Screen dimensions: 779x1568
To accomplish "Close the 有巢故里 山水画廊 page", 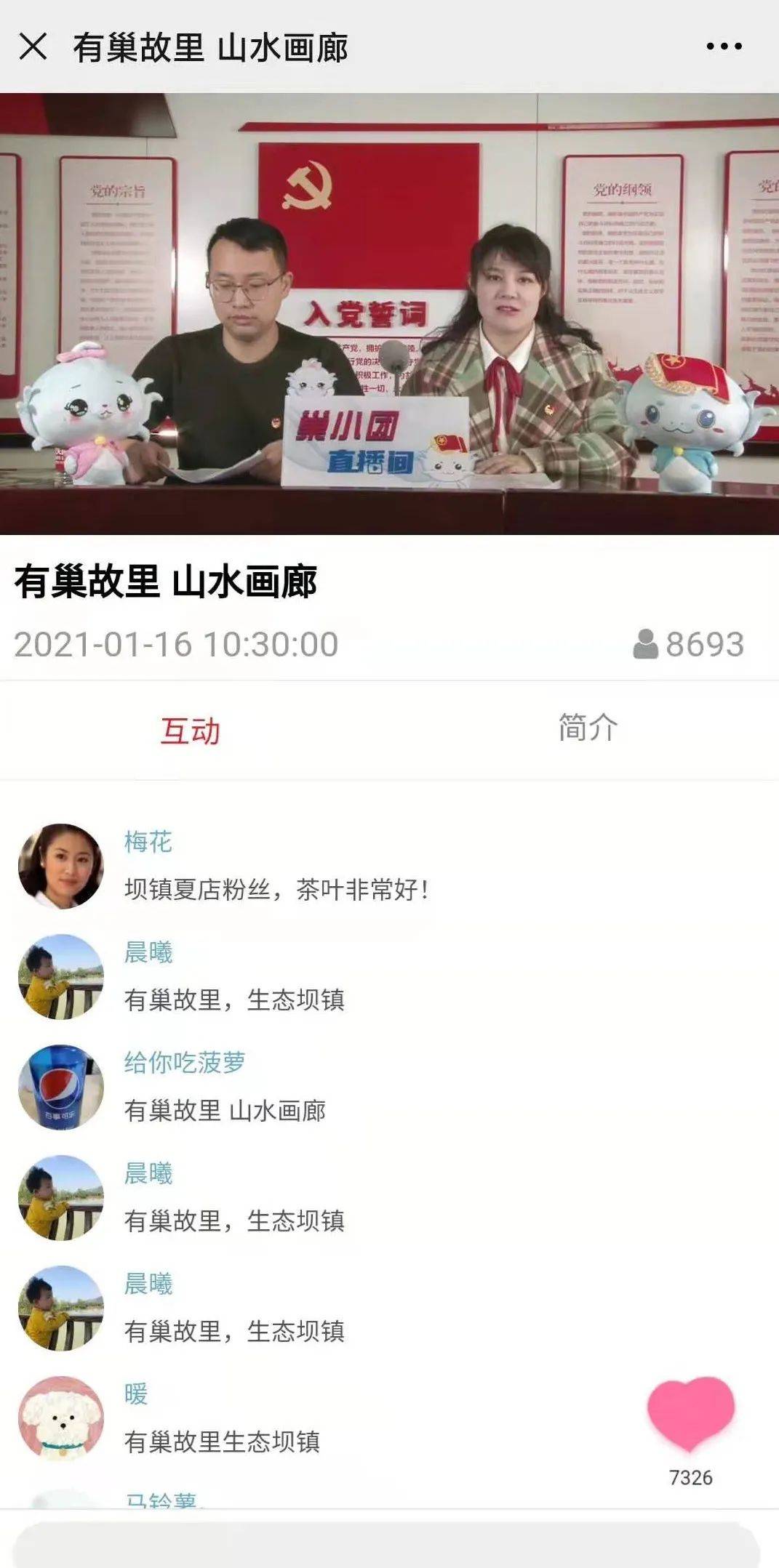I will [x=33, y=47].
